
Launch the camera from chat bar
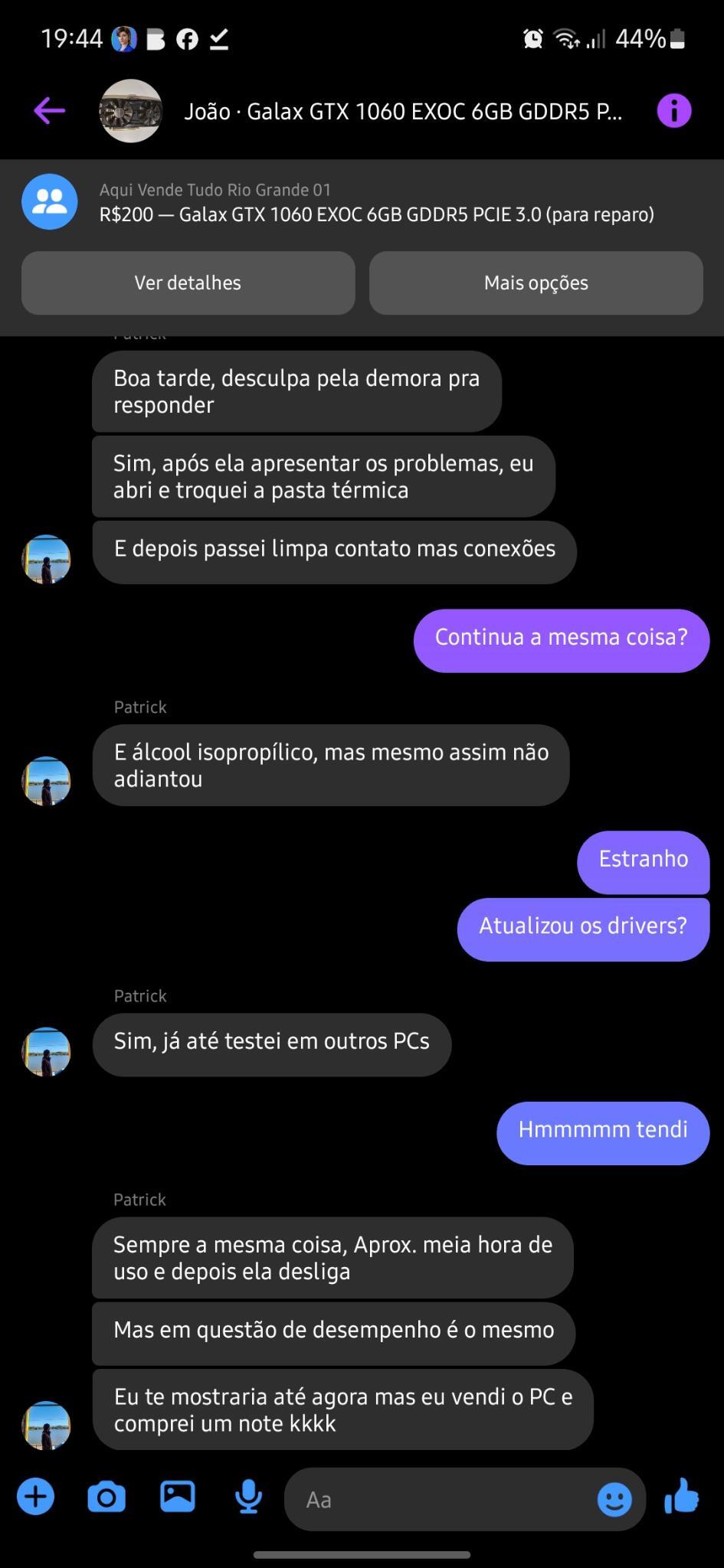tap(106, 1497)
